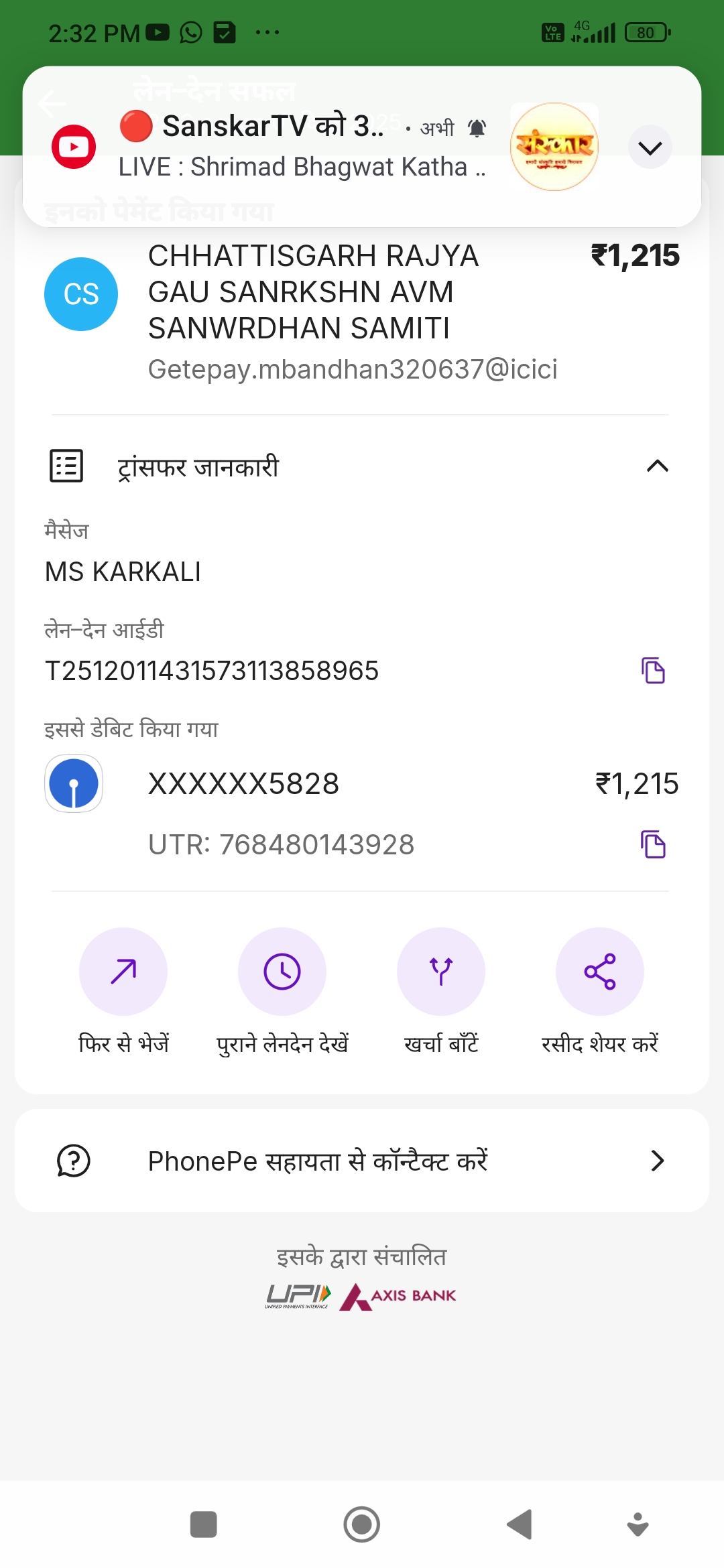This screenshot has width=724, height=1568.
Task: Copy the लेन-देन आईडी transaction ID
Action: point(653,671)
